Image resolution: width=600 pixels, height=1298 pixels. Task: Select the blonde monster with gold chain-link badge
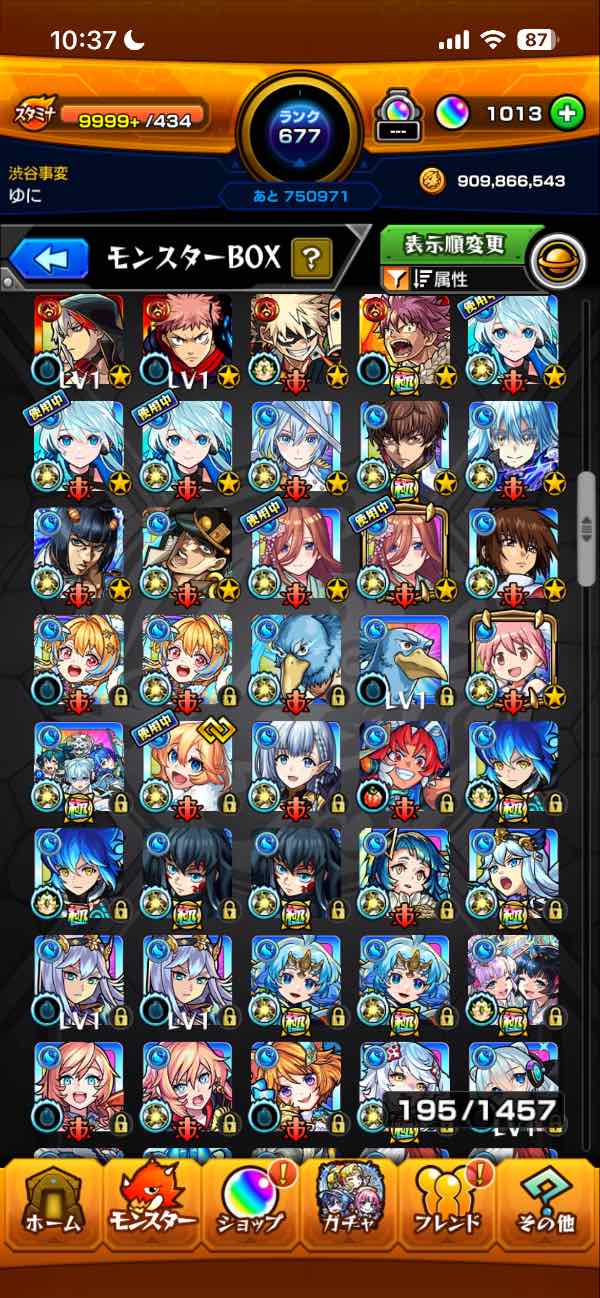[x=187, y=768]
